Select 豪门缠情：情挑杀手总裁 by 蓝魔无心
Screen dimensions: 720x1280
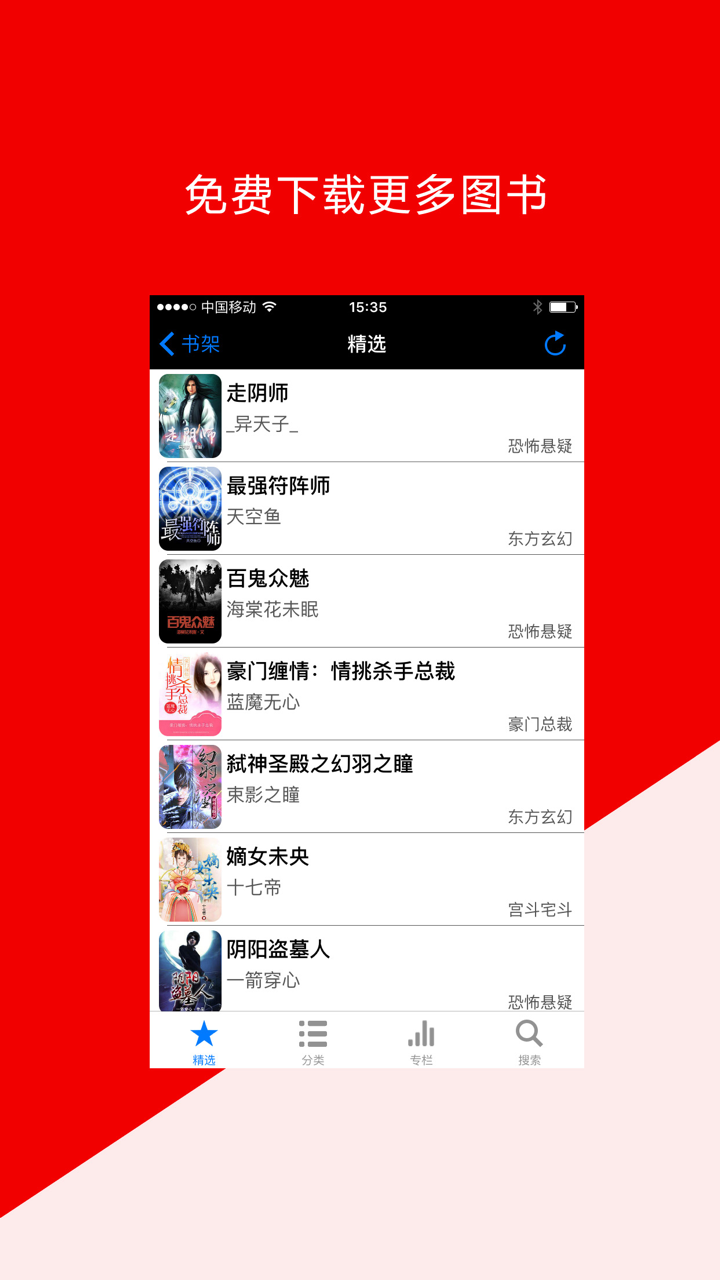pos(370,693)
